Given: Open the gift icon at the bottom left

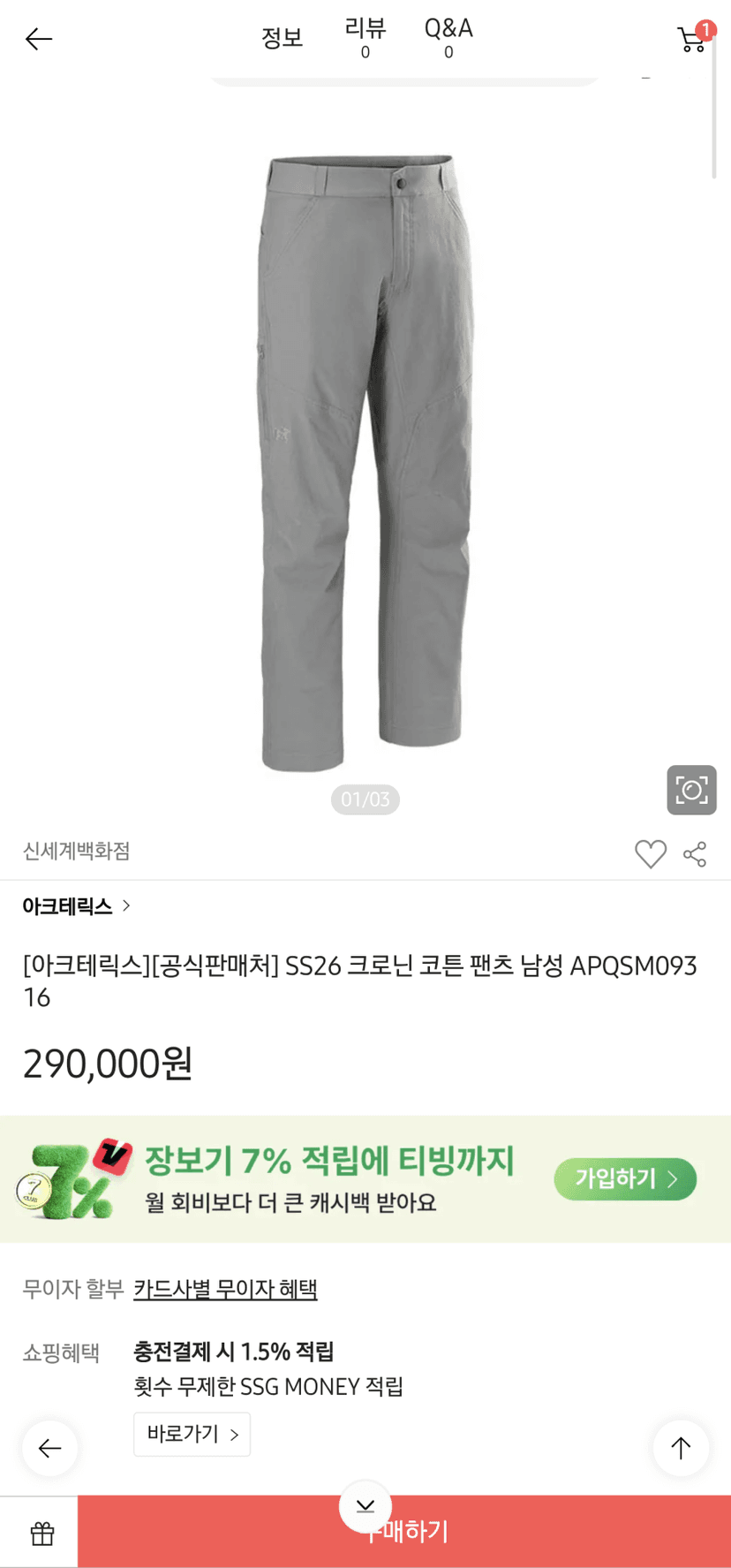Looking at the screenshot, I should [x=41, y=1534].
